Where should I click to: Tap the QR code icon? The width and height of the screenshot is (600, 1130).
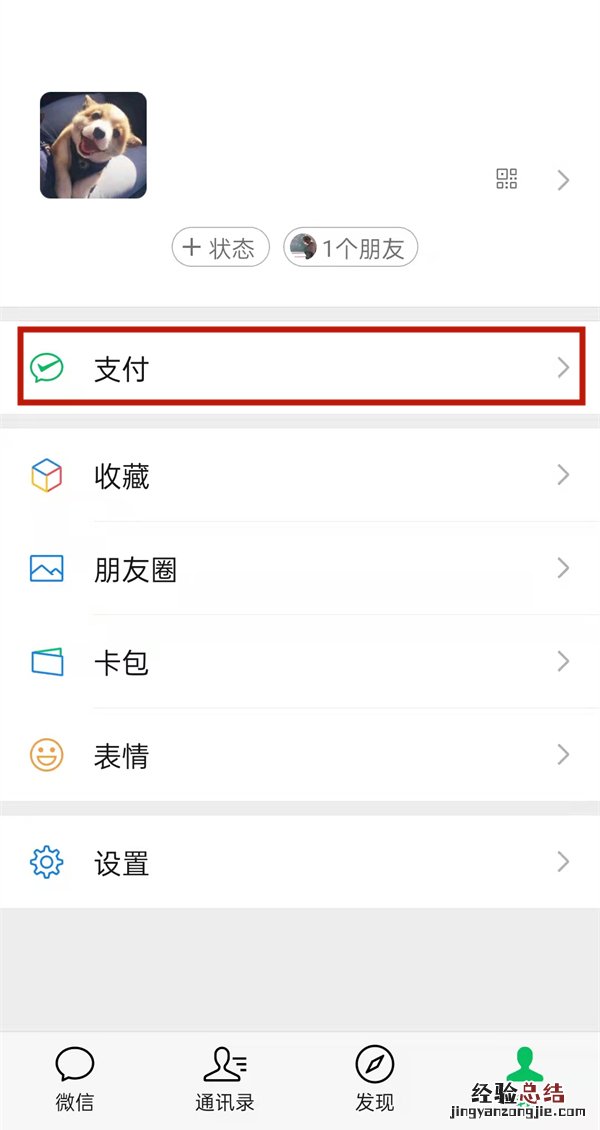(507, 180)
